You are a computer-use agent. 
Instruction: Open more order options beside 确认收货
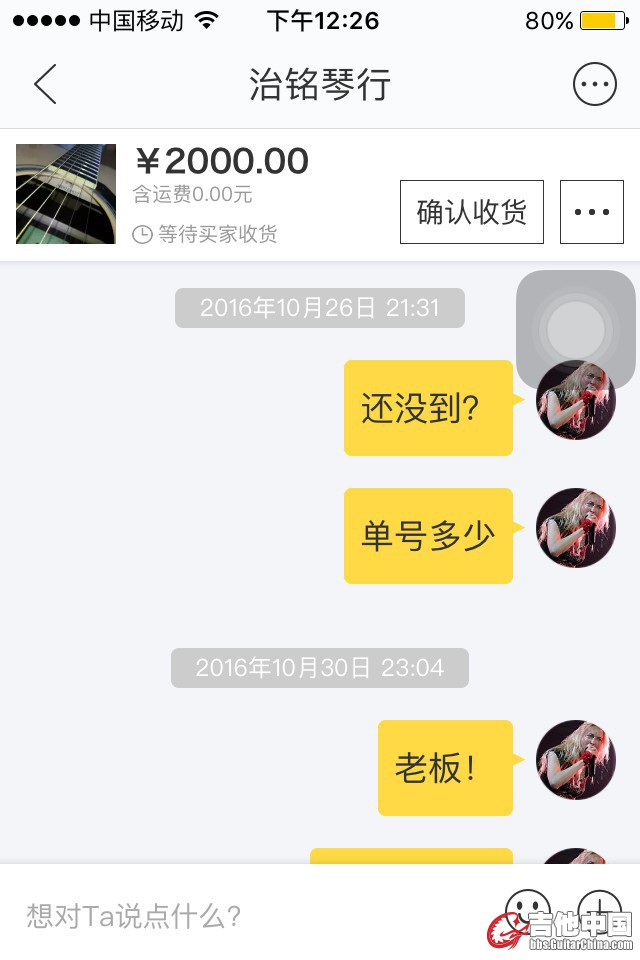[592, 212]
